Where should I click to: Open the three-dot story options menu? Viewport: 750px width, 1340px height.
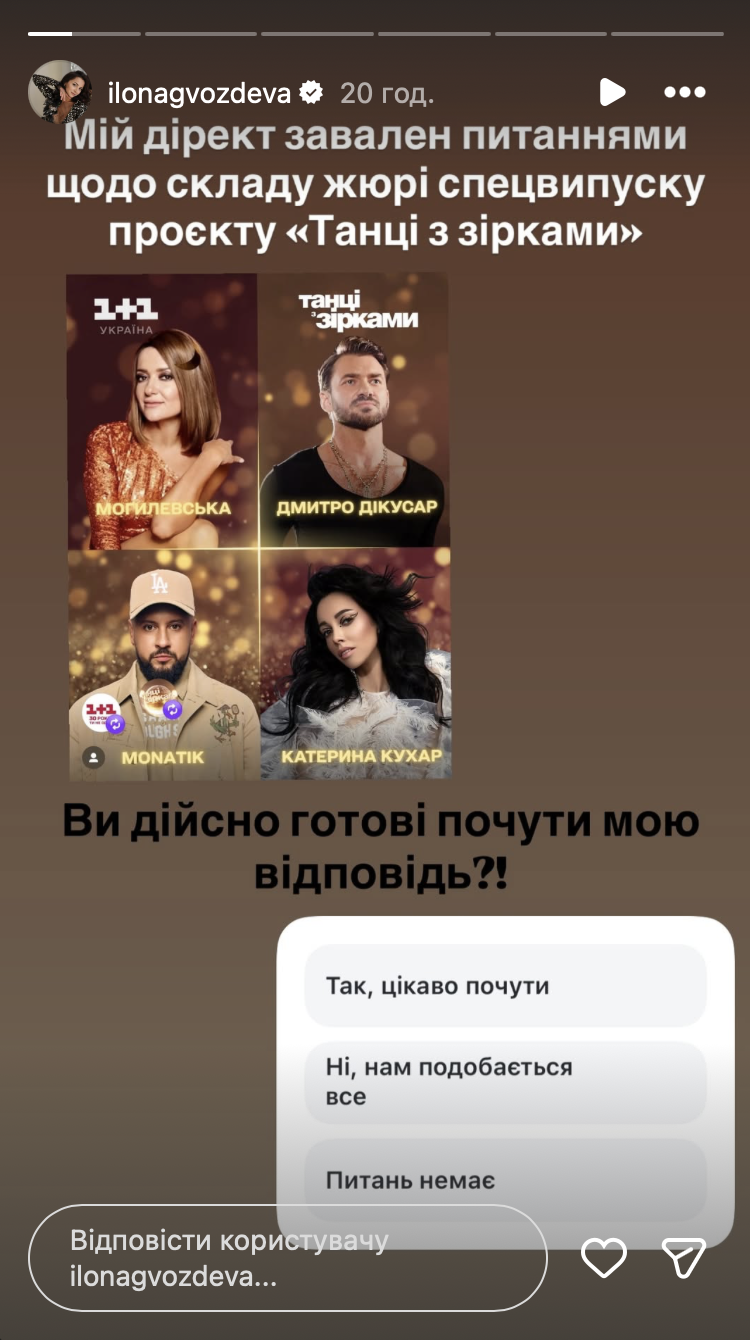coord(685,93)
